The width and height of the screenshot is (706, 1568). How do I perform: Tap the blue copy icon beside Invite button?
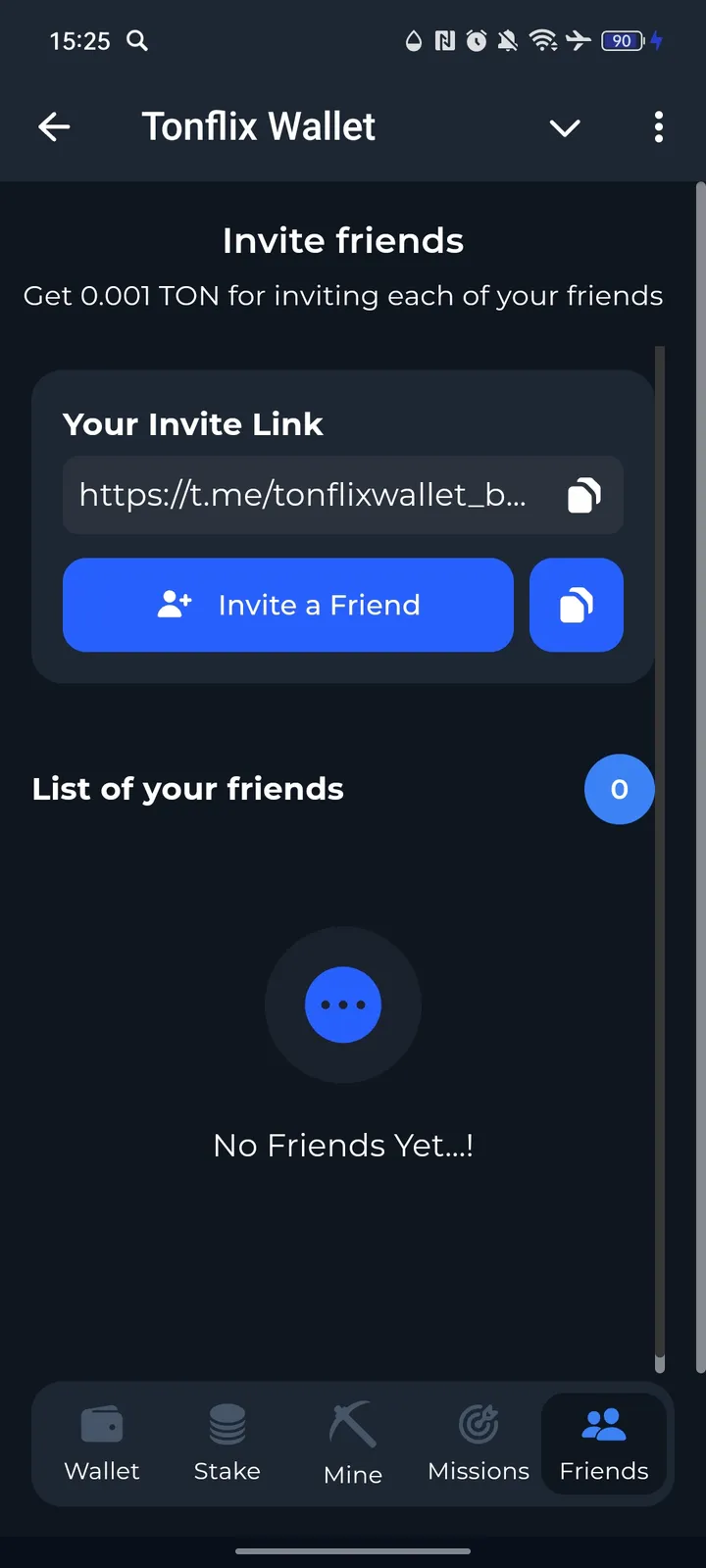click(x=577, y=605)
